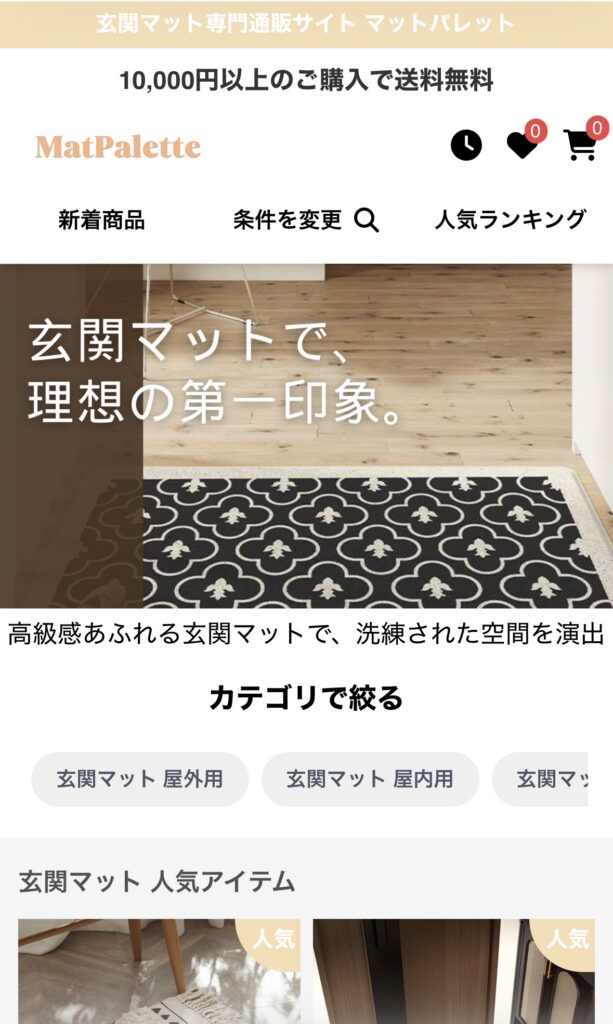Go to MatPalette home via logo
Viewport: 613px width, 1024px height.
[118, 147]
